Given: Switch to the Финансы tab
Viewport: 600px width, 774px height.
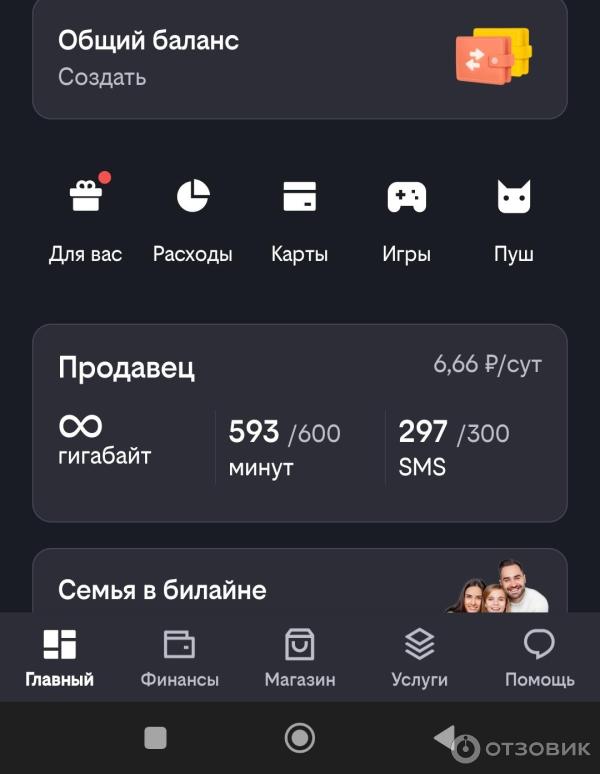Looking at the screenshot, I should 180,658.
